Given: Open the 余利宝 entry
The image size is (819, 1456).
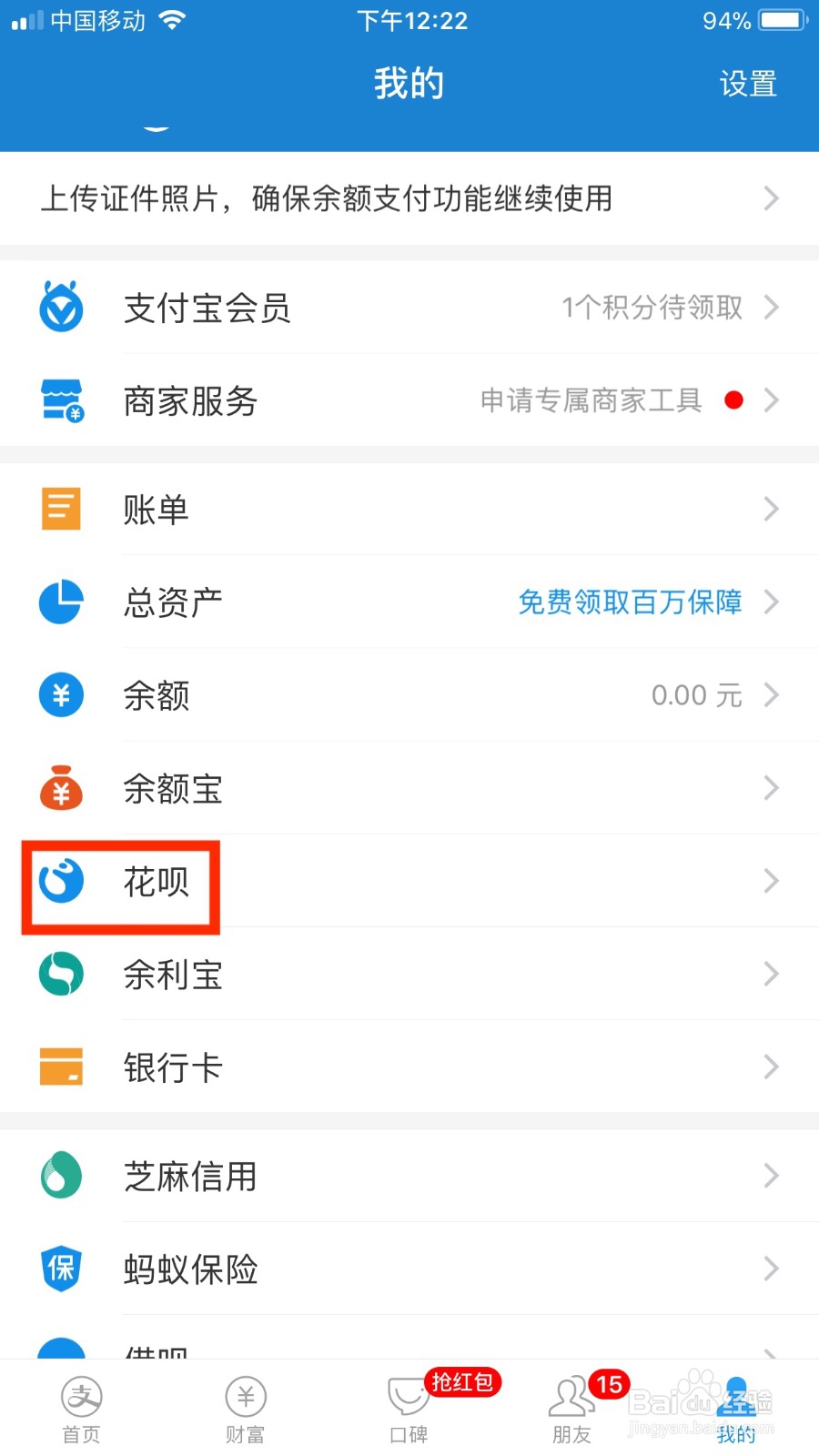Looking at the screenshot, I should 173,974.
